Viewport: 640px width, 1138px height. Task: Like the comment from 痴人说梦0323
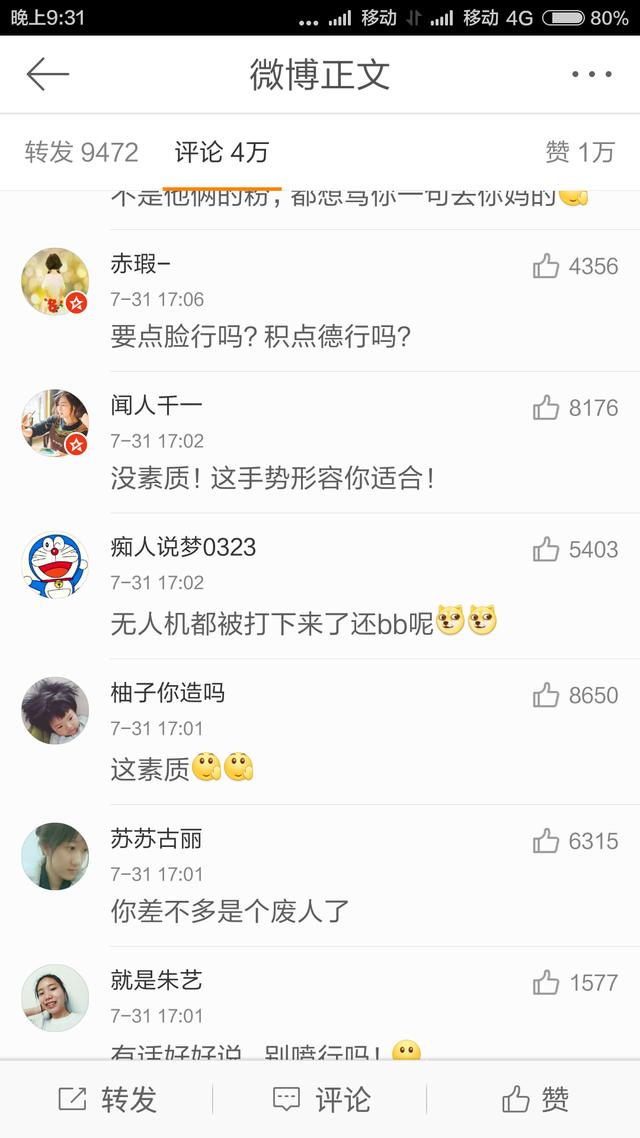point(547,549)
